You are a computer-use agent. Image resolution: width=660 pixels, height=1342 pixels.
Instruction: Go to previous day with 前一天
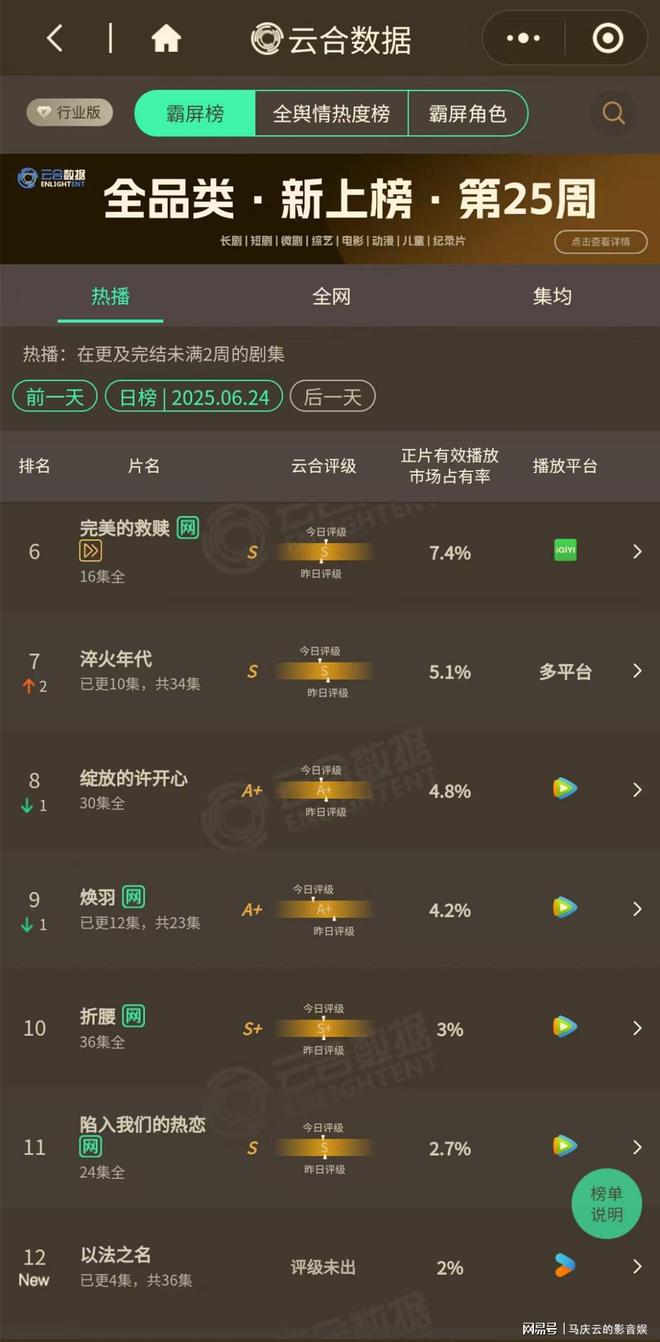pyautogui.click(x=55, y=397)
